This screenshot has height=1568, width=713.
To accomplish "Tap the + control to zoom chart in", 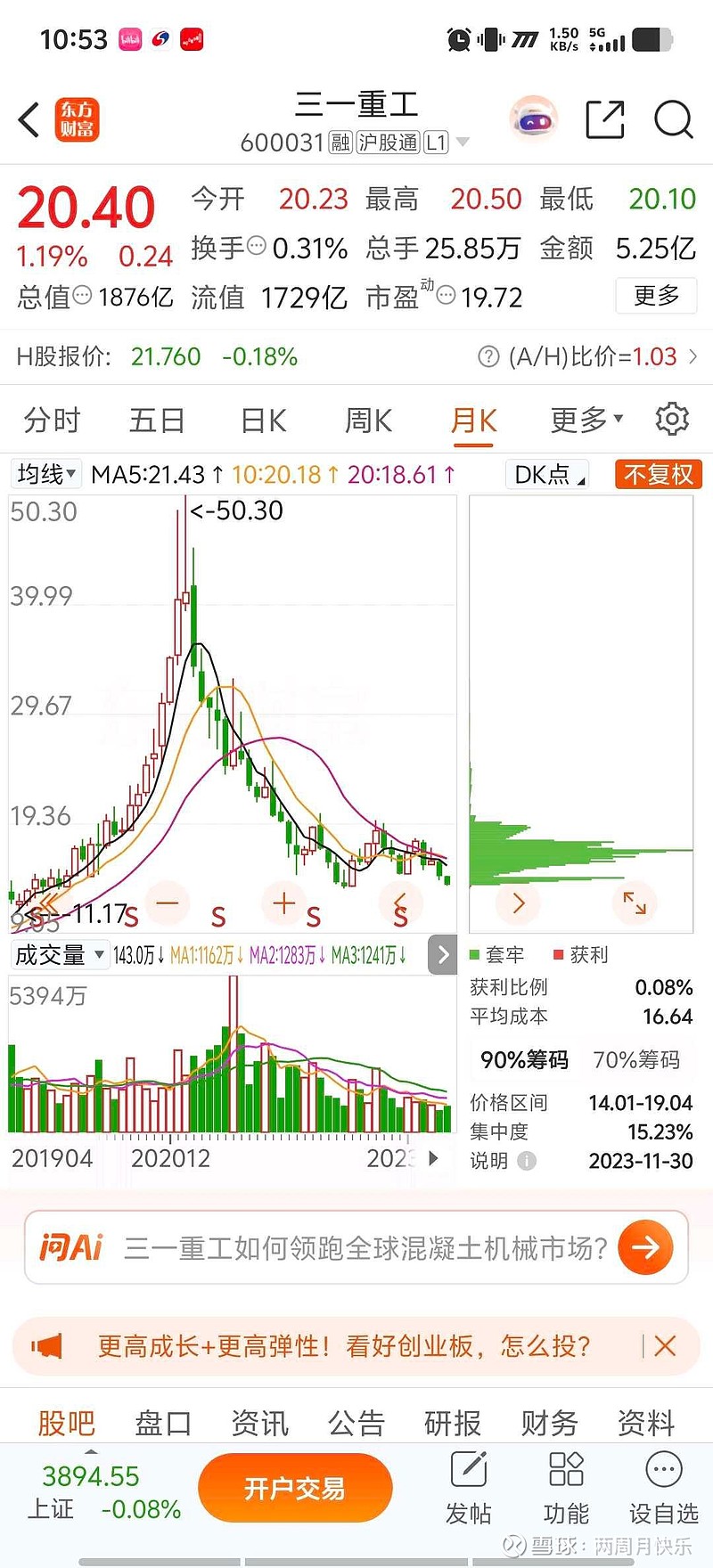I will [x=283, y=902].
